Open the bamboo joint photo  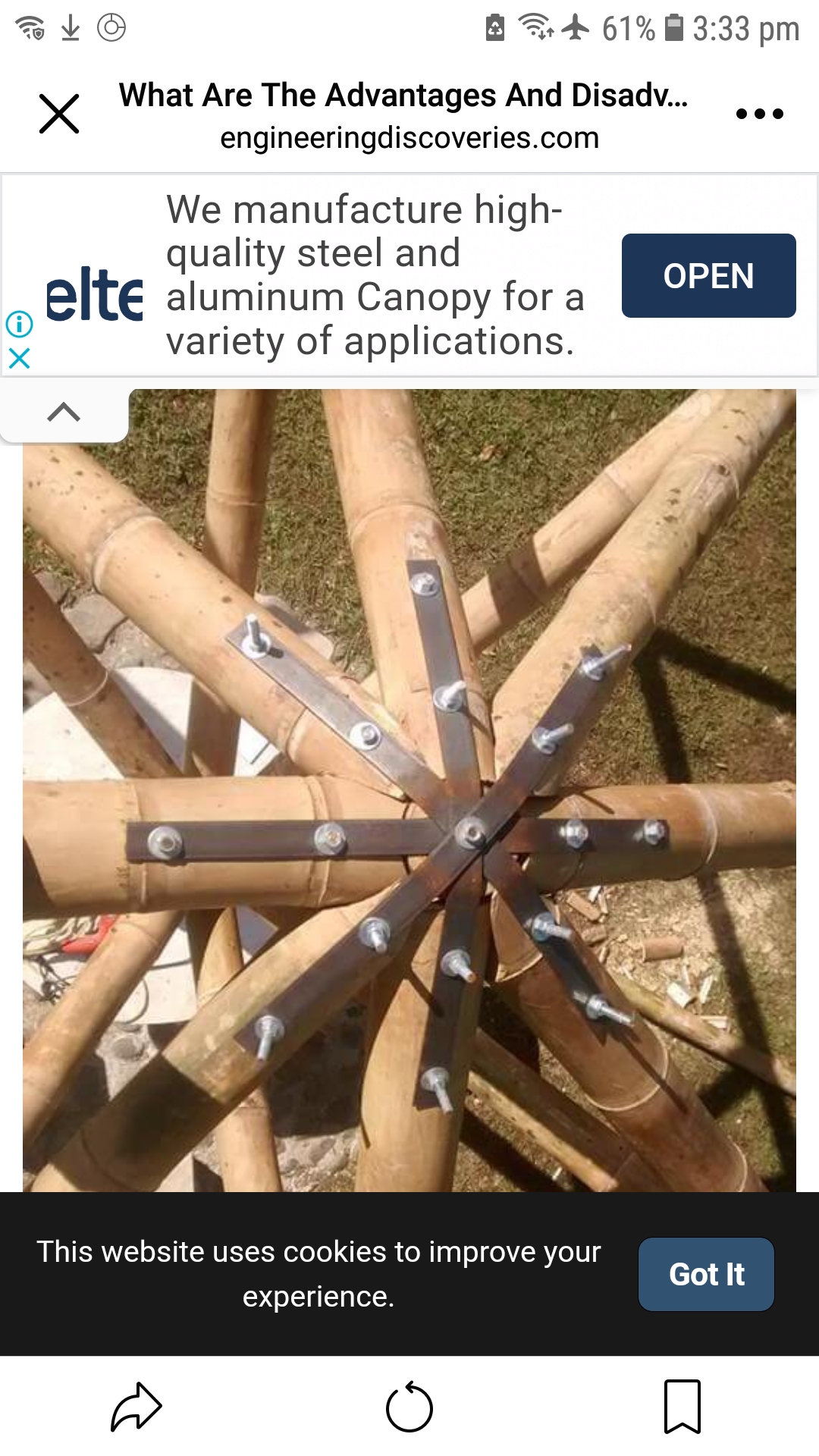click(409, 789)
